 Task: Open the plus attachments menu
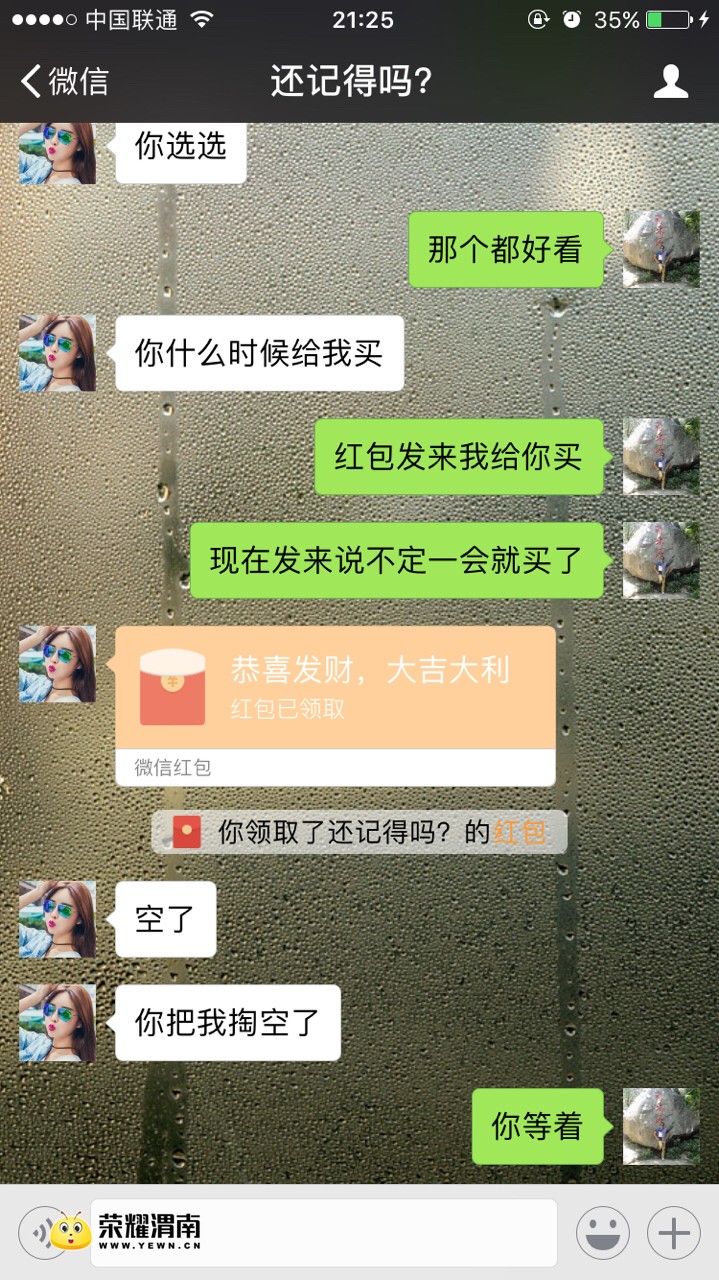pos(674,1232)
